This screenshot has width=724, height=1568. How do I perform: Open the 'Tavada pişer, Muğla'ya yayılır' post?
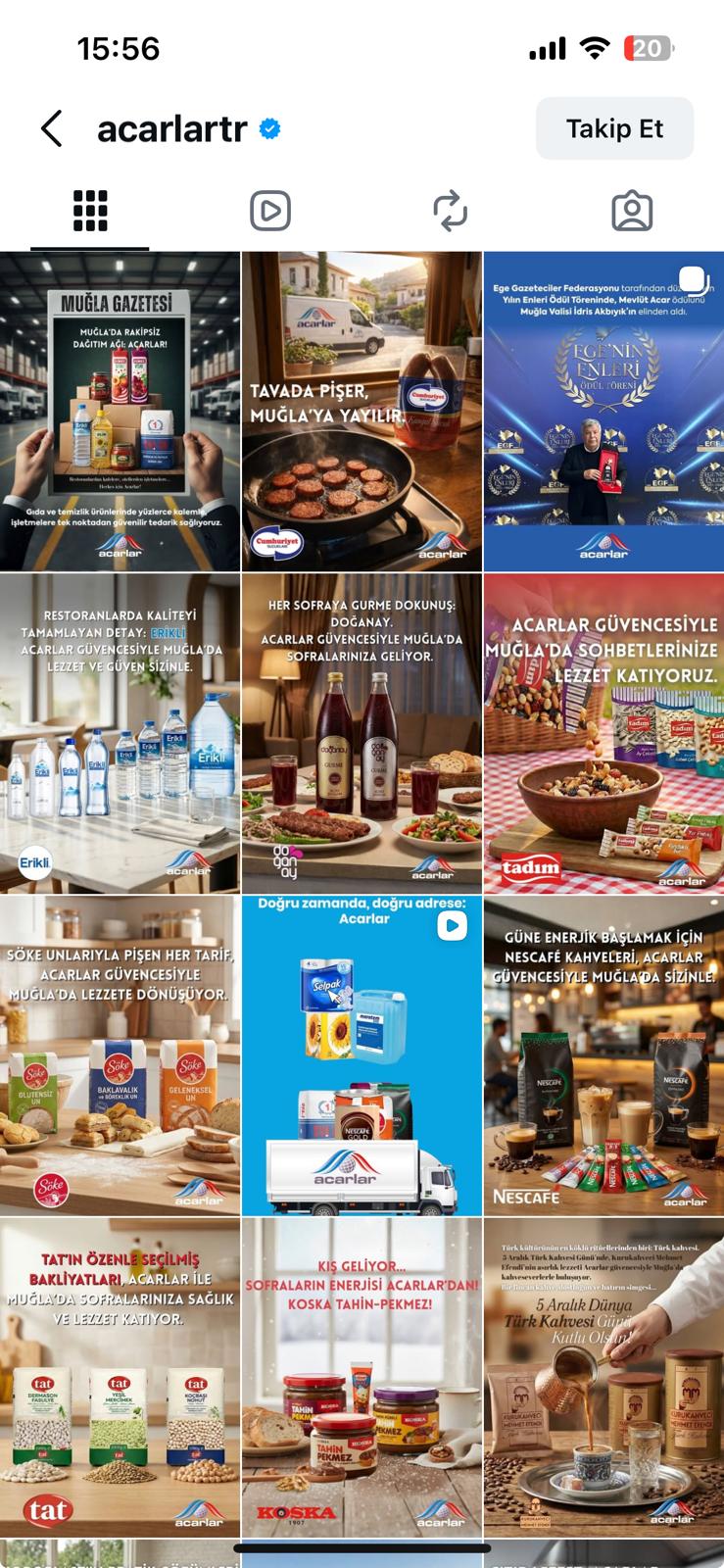click(362, 412)
